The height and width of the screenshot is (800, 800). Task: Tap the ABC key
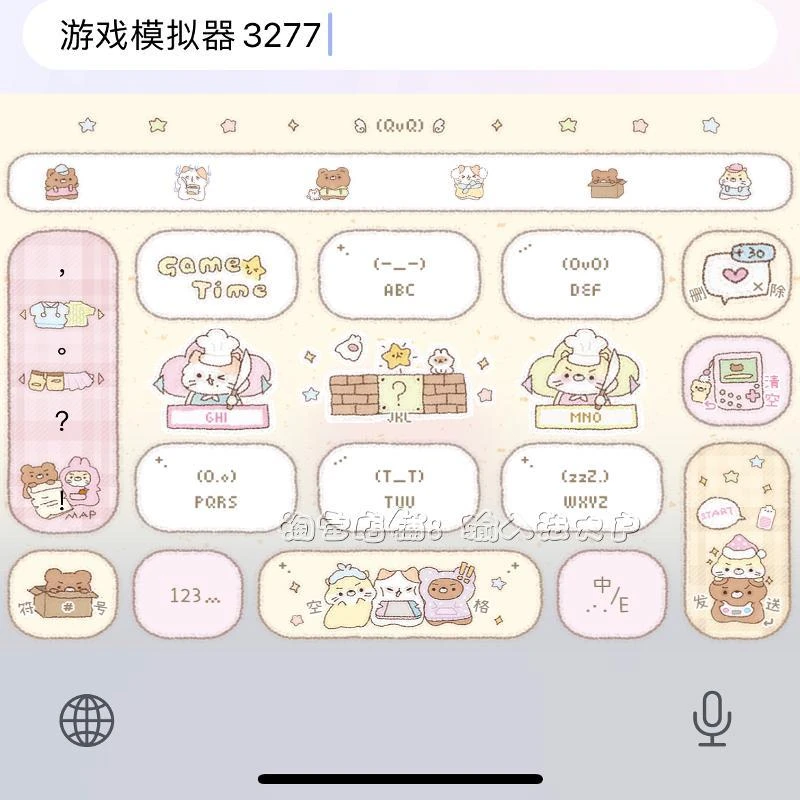click(399, 276)
